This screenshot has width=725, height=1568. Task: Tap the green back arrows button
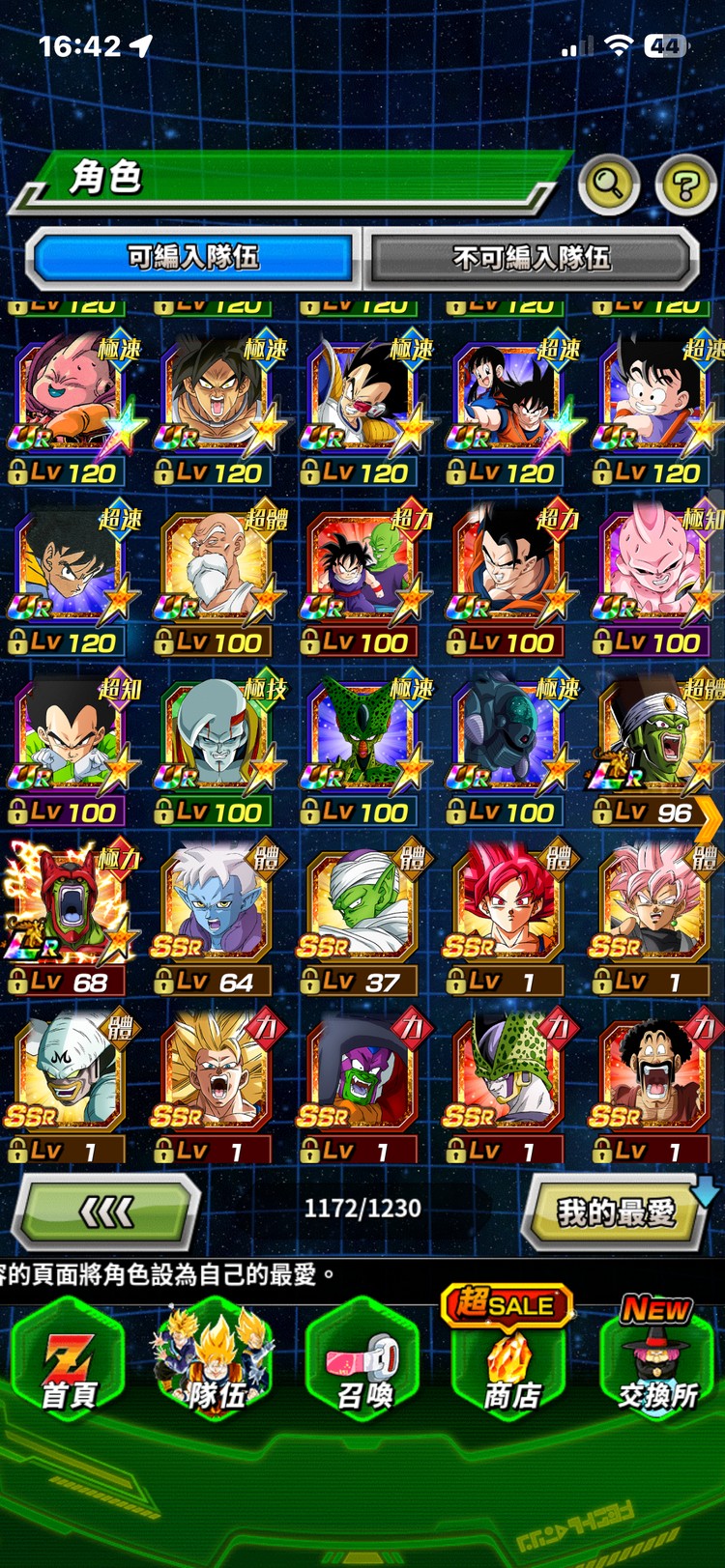tap(106, 1211)
